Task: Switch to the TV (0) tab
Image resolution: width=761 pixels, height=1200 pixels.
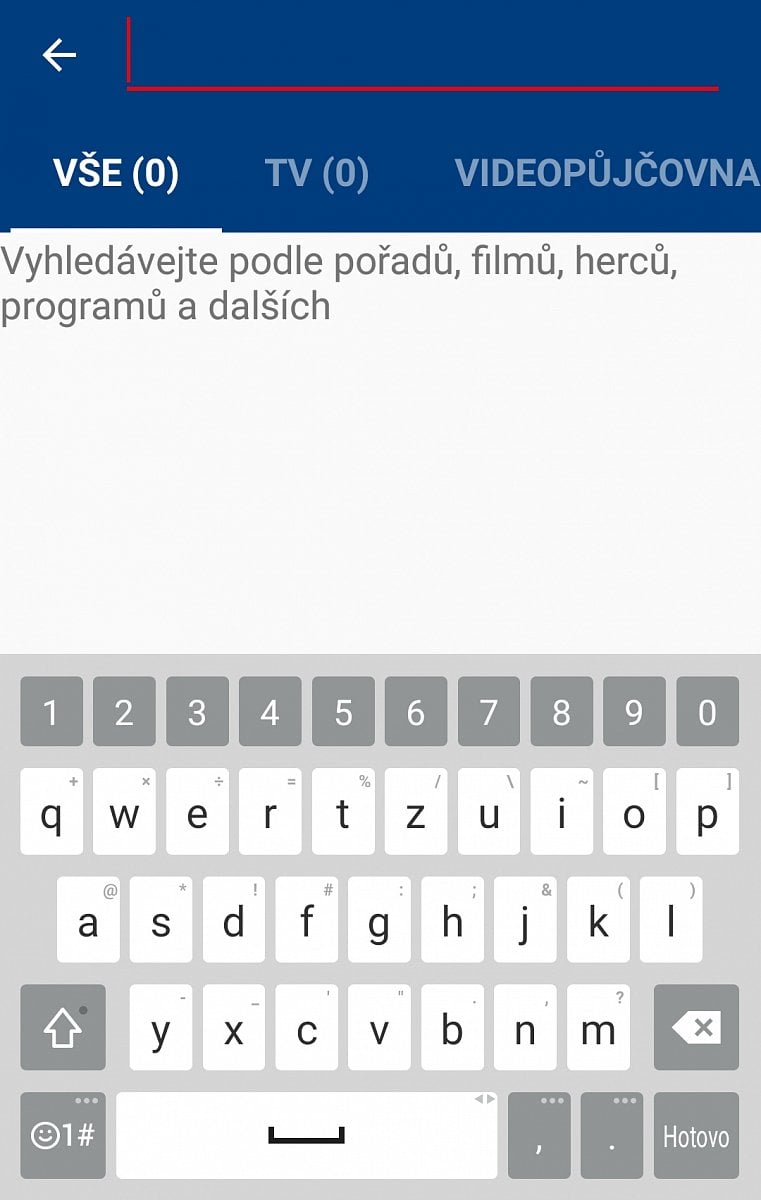Action: point(315,173)
